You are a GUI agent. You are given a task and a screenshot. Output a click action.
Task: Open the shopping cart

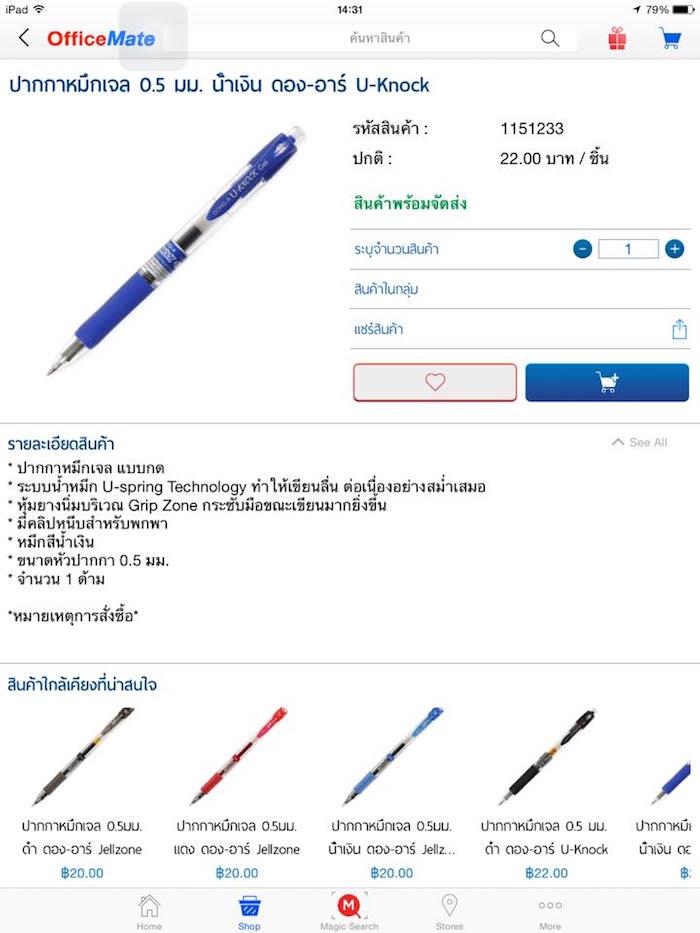click(x=669, y=39)
